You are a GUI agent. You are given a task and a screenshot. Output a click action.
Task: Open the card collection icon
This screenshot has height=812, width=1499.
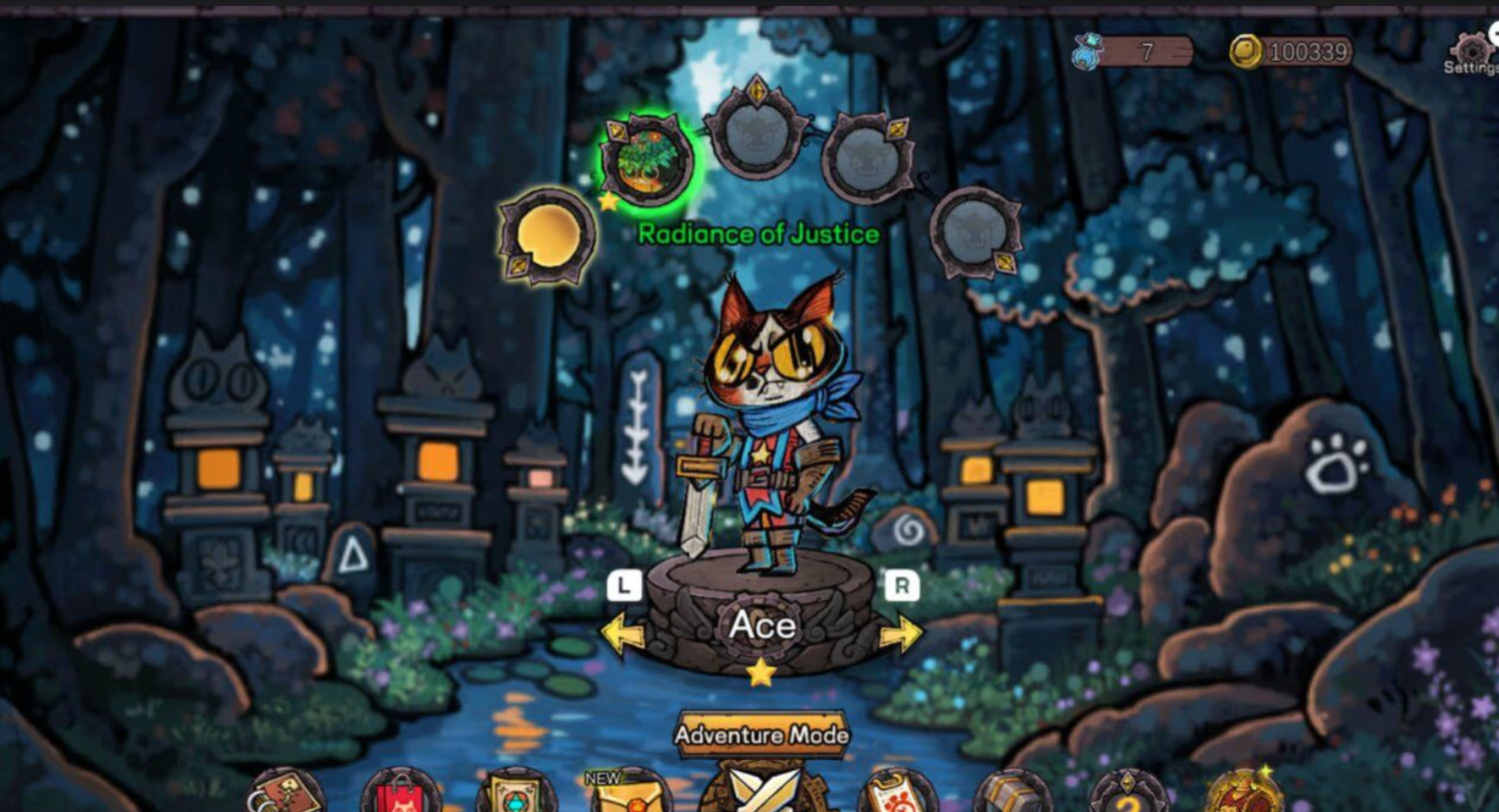pos(516,791)
